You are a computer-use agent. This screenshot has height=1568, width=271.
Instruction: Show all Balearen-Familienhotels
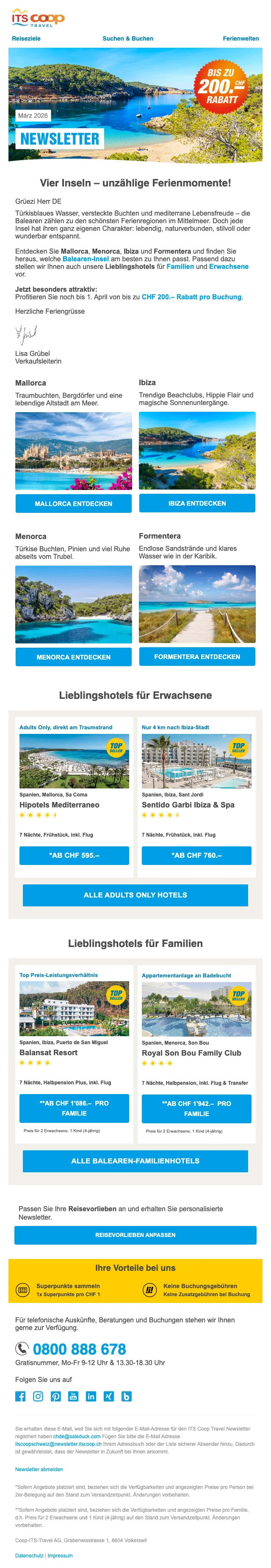(x=135, y=1160)
